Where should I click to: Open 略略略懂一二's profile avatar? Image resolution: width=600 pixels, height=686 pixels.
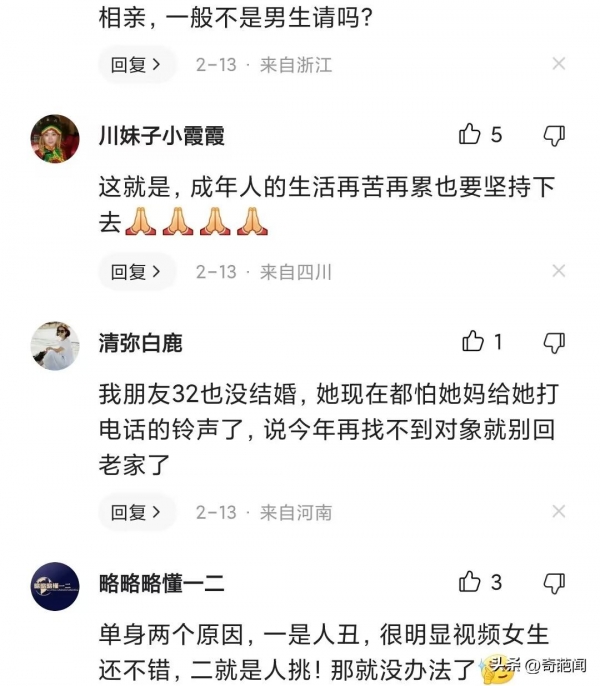pos(55,586)
